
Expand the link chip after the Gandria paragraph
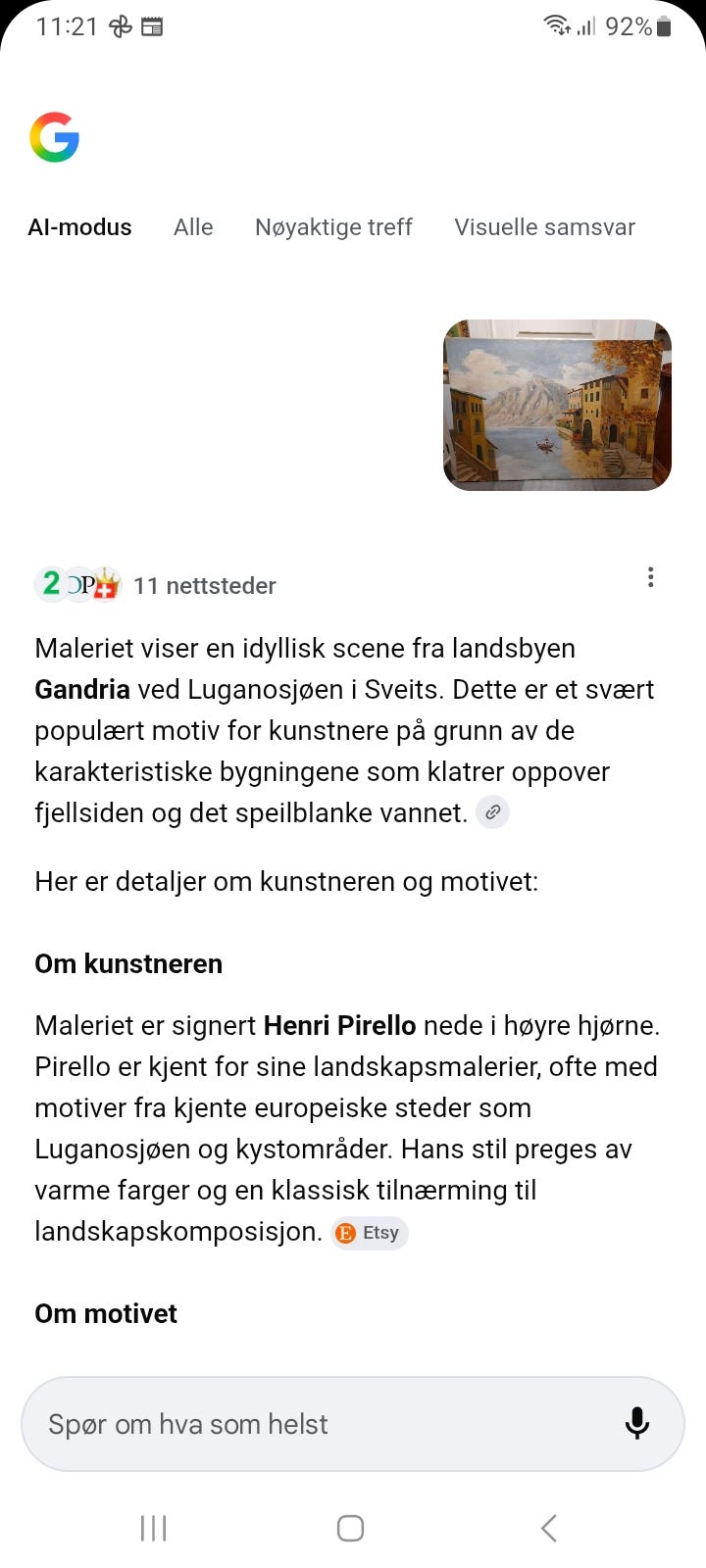(x=492, y=812)
